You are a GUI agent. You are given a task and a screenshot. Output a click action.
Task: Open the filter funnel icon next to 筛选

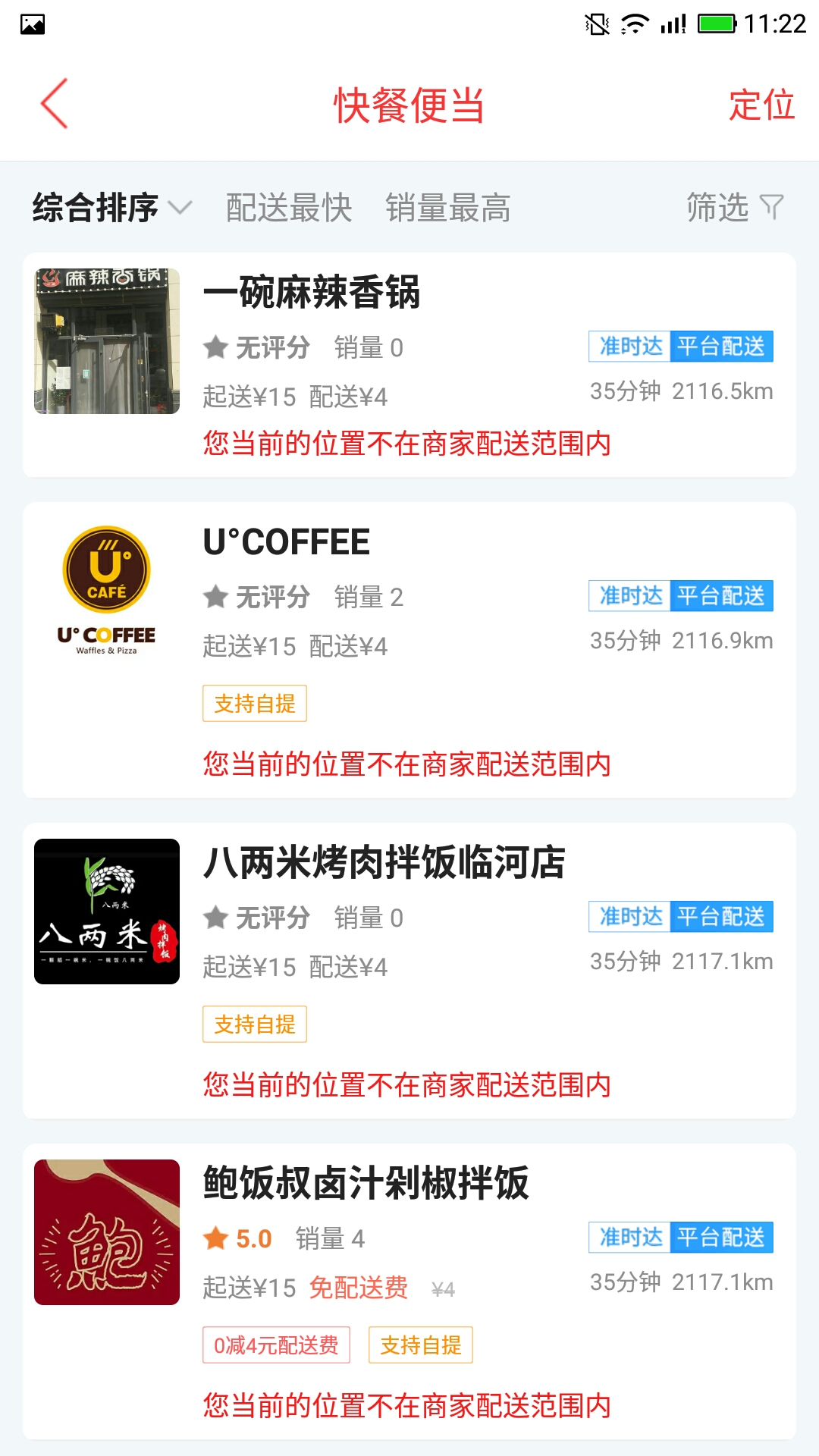772,206
